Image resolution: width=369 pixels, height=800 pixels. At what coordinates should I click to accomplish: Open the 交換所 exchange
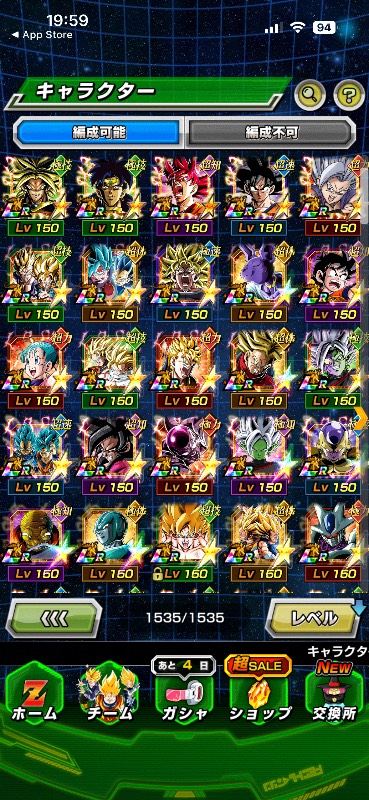click(x=335, y=691)
